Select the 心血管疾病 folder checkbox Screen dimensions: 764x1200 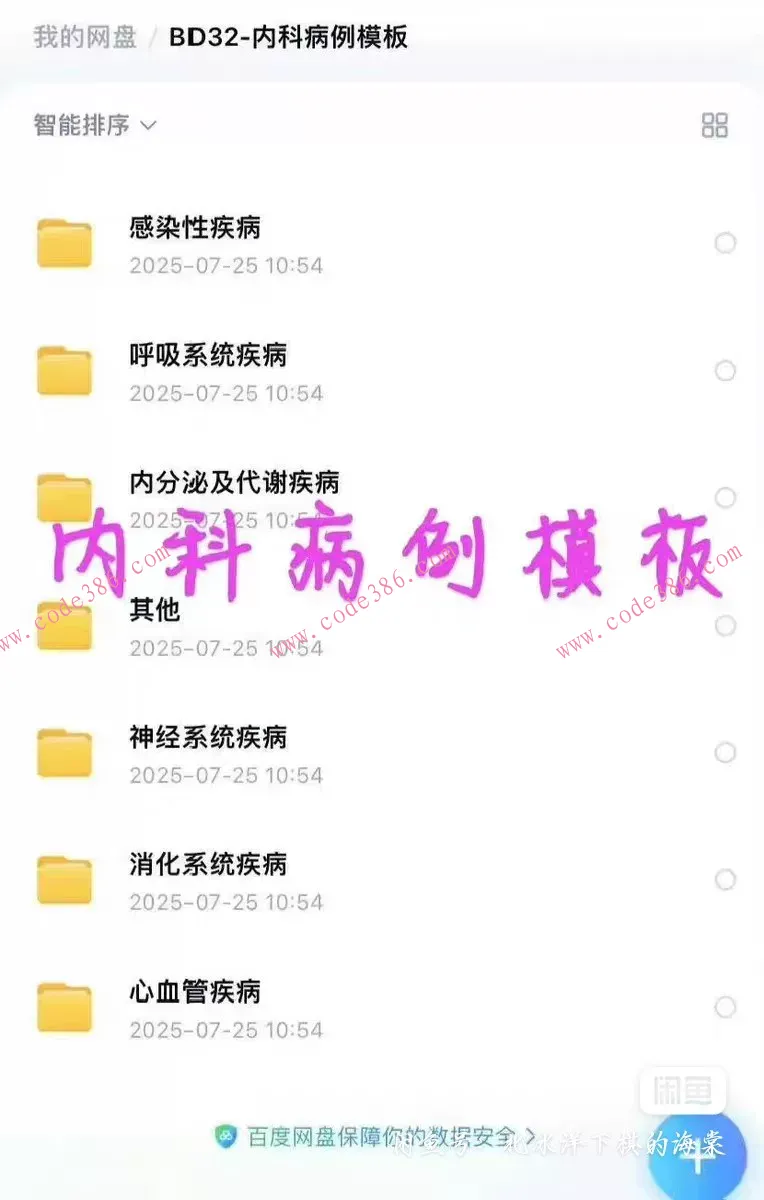[726, 1007]
